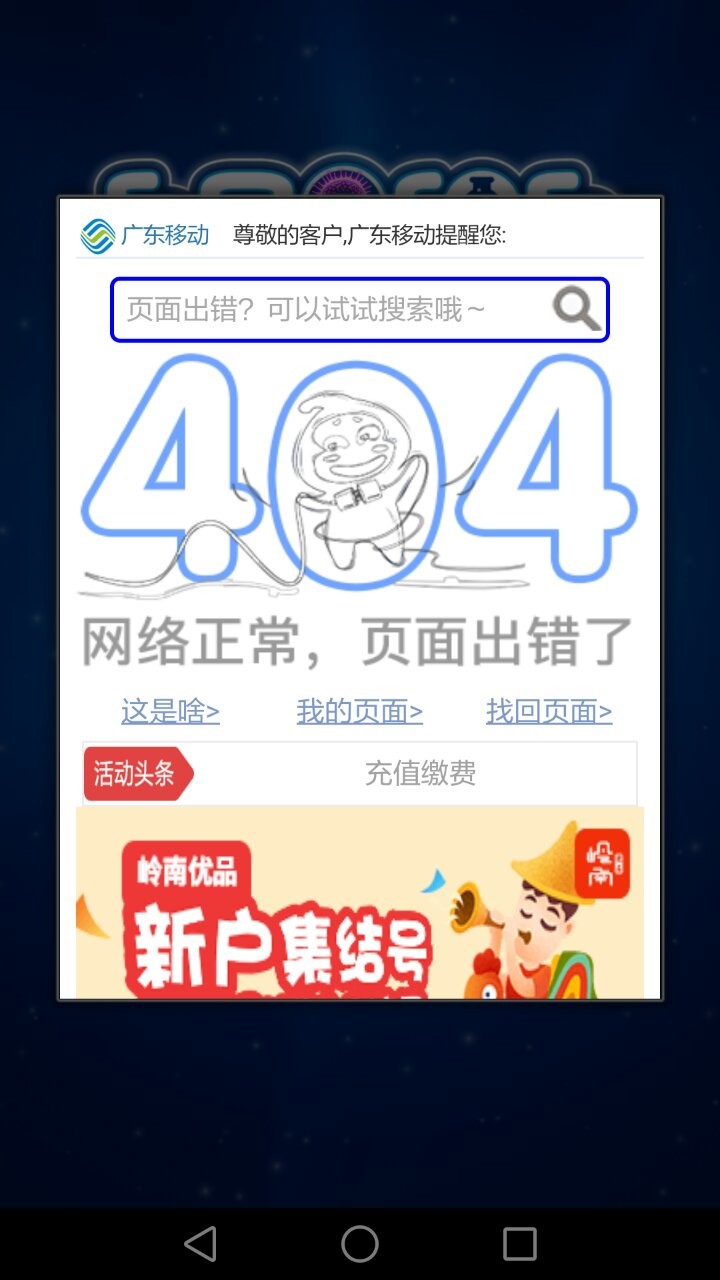Screen dimensions: 720x1280
Task: Open the 充值缴费 headline
Action: (x=420, y=773)
